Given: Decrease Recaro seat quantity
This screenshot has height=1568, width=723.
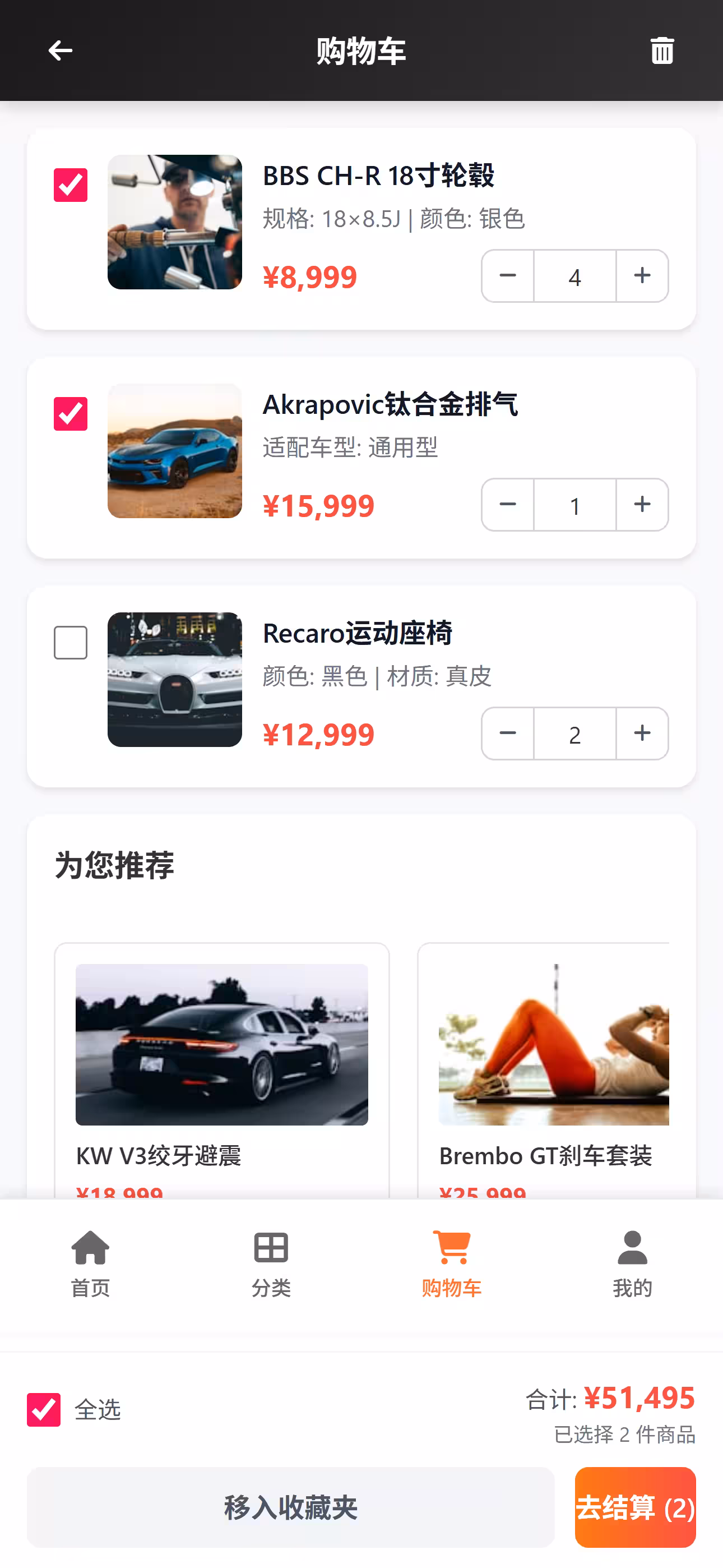Looking at the screenshot, I should 507,734.
